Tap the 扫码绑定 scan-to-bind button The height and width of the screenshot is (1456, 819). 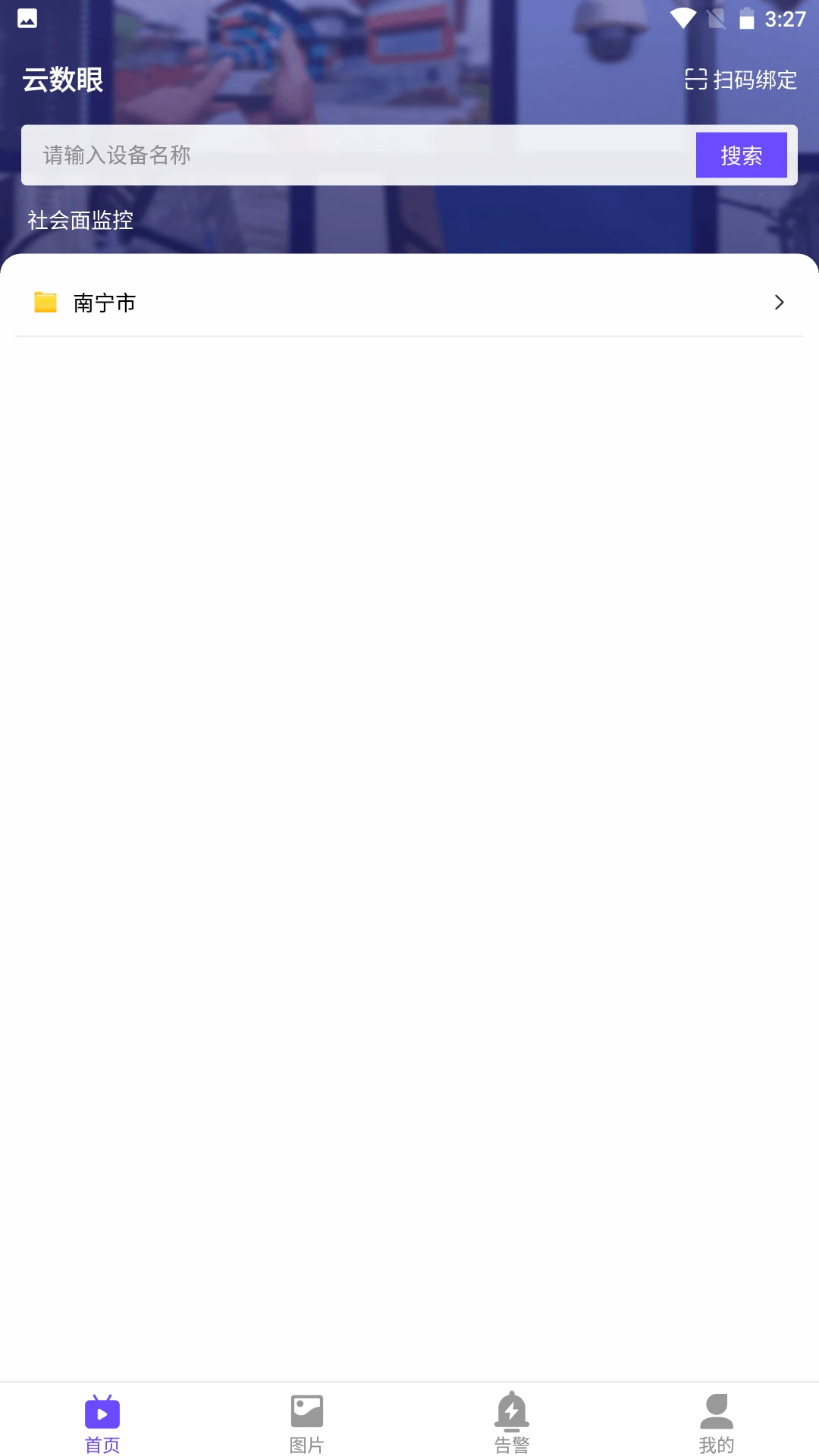[x=741, y=80]
